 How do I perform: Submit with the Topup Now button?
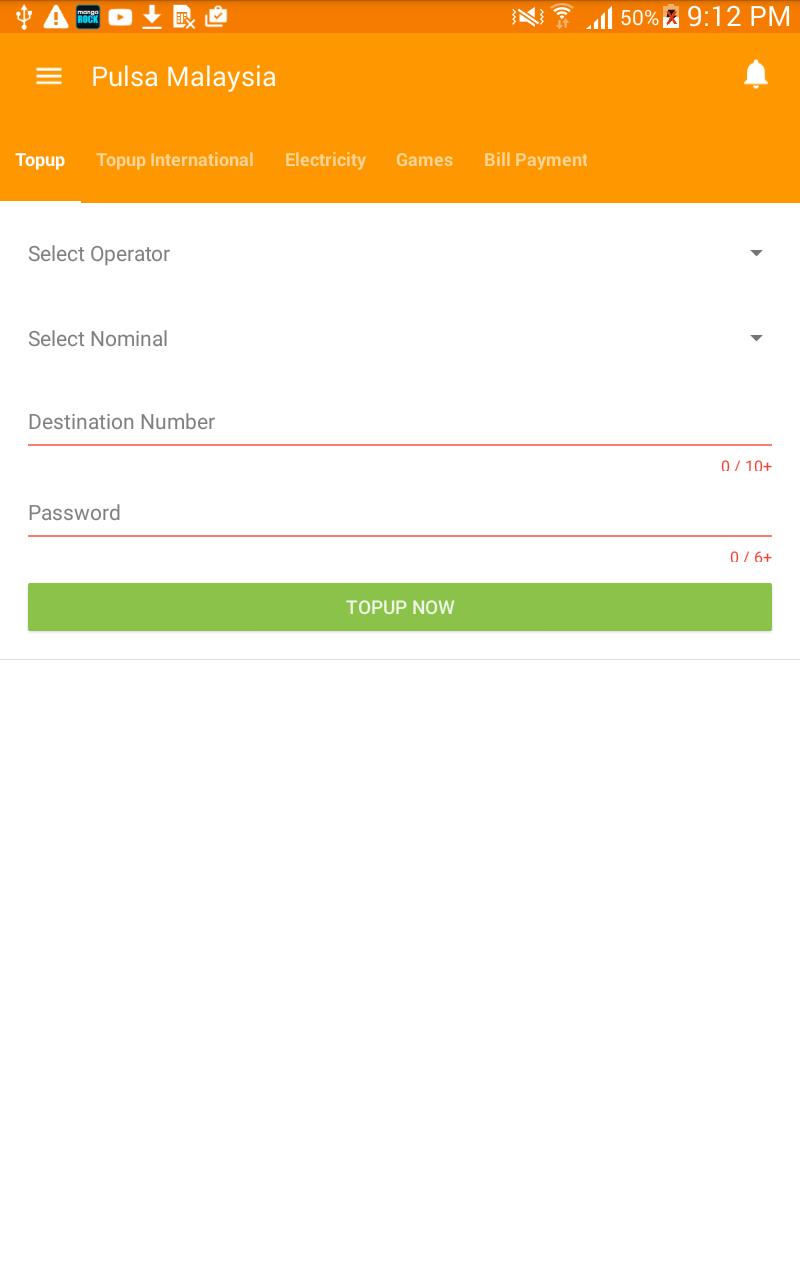(x=400, y=607)
